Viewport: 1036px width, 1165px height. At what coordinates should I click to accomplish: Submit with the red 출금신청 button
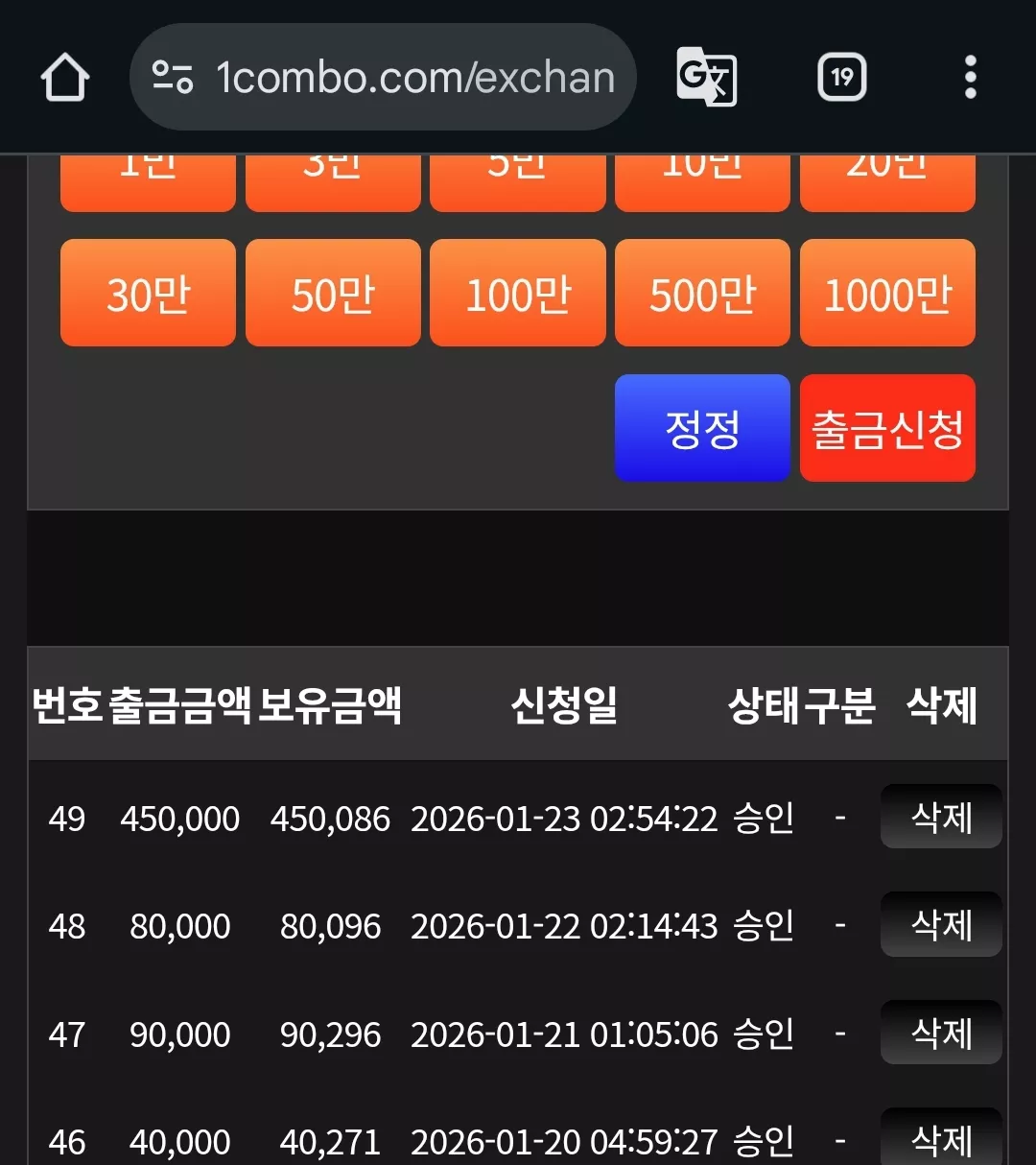point(887,428)
